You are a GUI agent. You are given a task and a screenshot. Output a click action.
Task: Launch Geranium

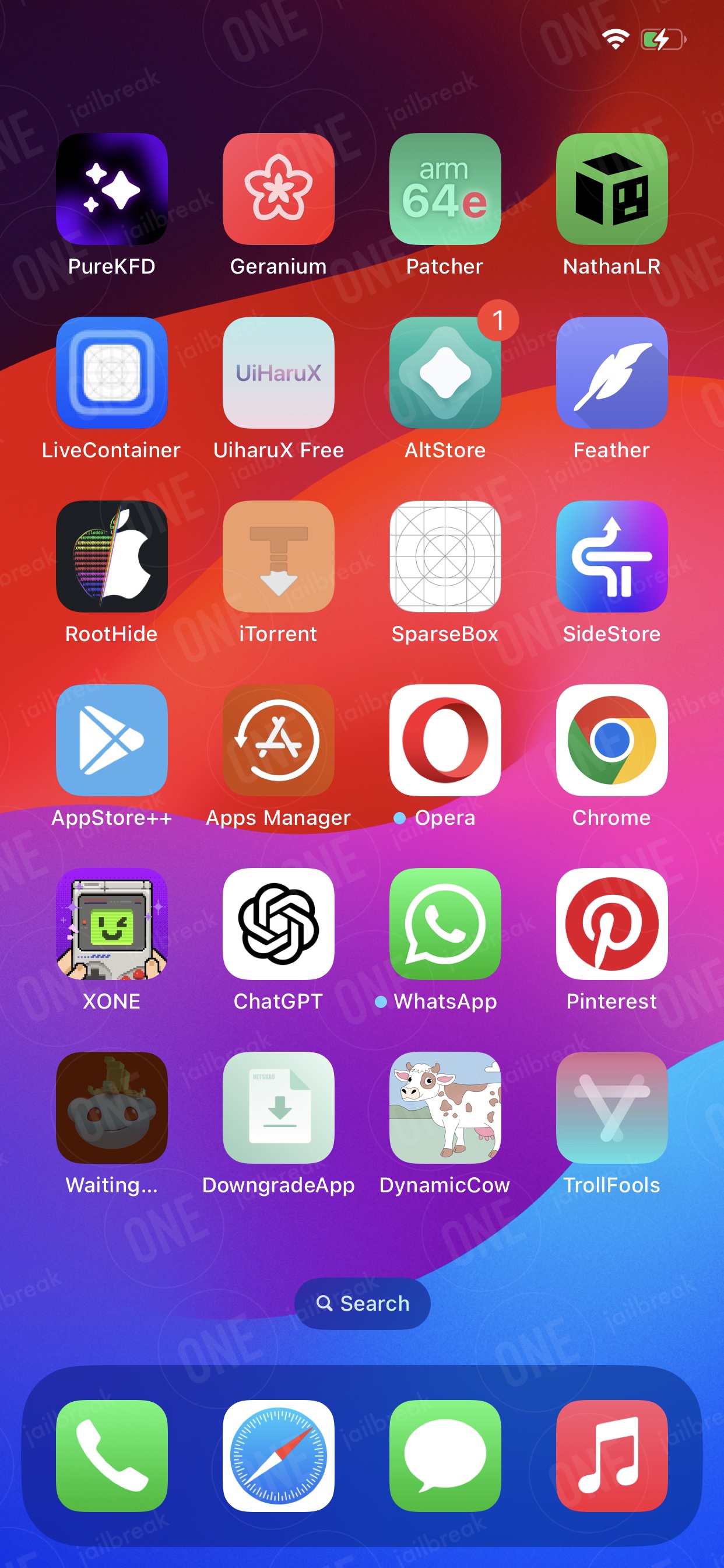click(279, 188)
